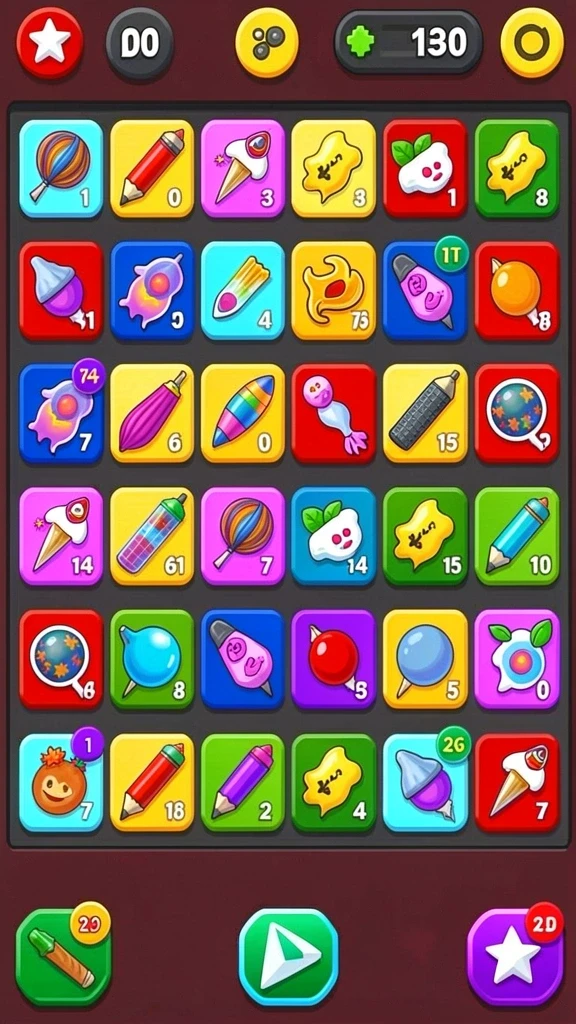Tap the yellow ring button
Viewport: 576px width, 1024px height.
pos(532,42)
